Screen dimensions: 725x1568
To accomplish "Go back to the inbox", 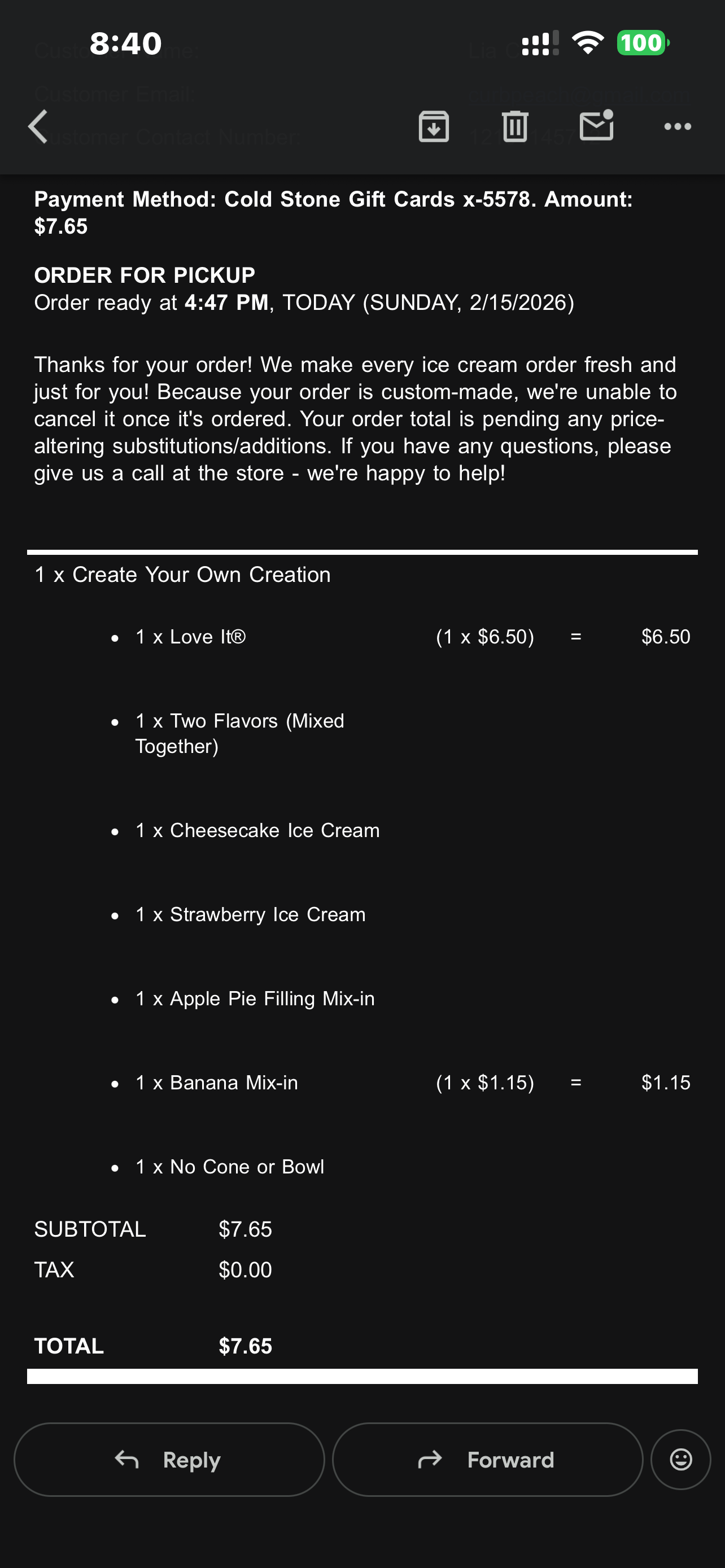I will pyautogui.click(x=38, y=126).
